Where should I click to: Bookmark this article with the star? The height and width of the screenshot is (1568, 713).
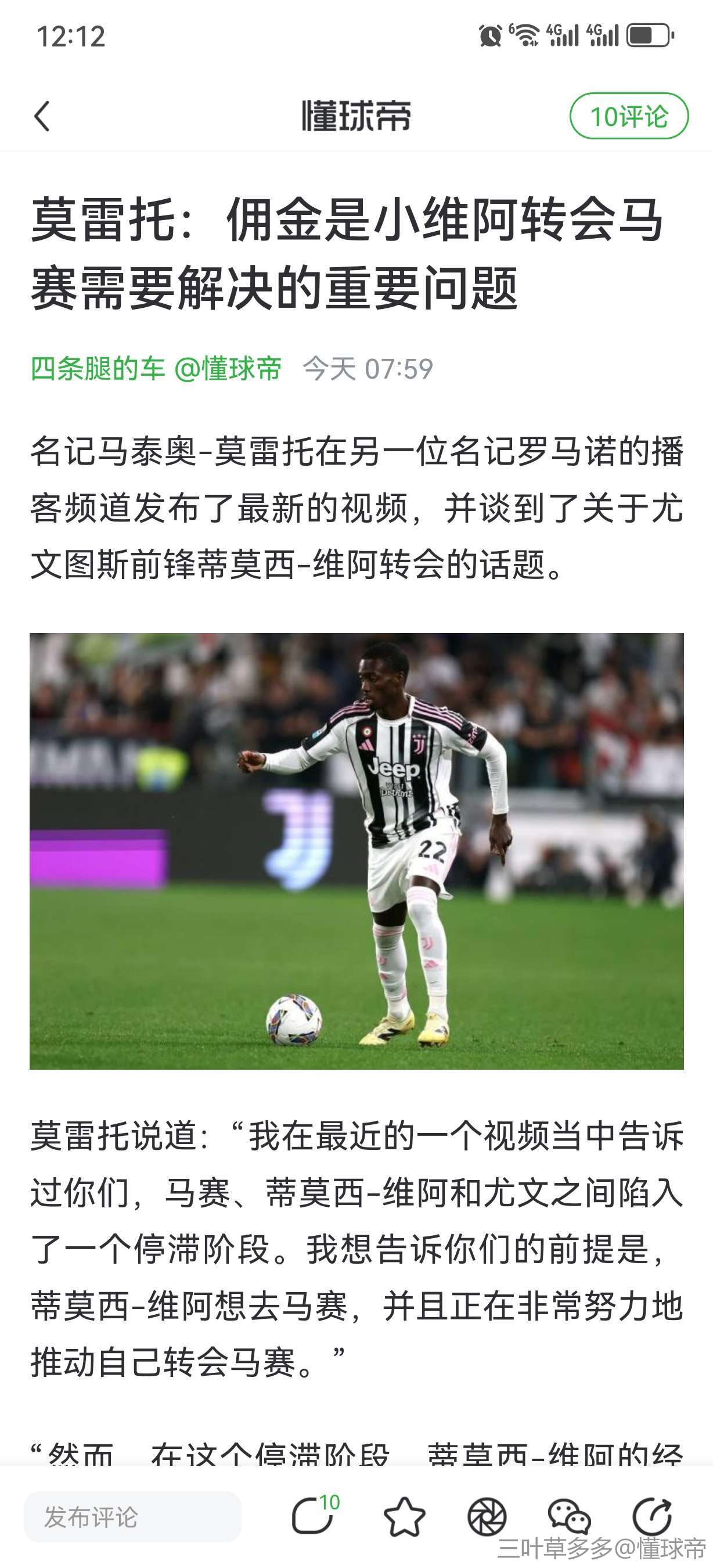pyautogui.click(x=404, y=1517)
